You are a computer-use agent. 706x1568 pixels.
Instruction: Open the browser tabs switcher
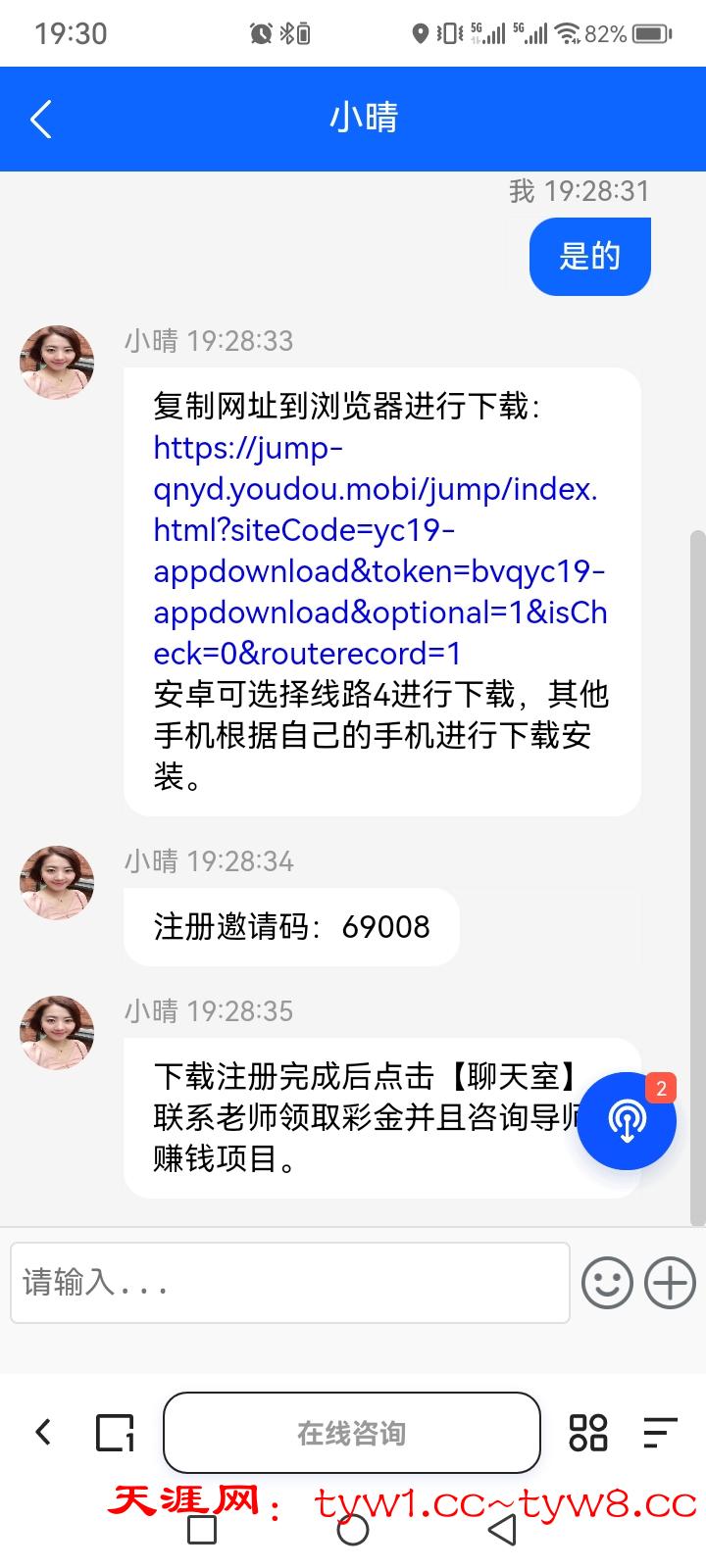click(x=115, y=1432)
